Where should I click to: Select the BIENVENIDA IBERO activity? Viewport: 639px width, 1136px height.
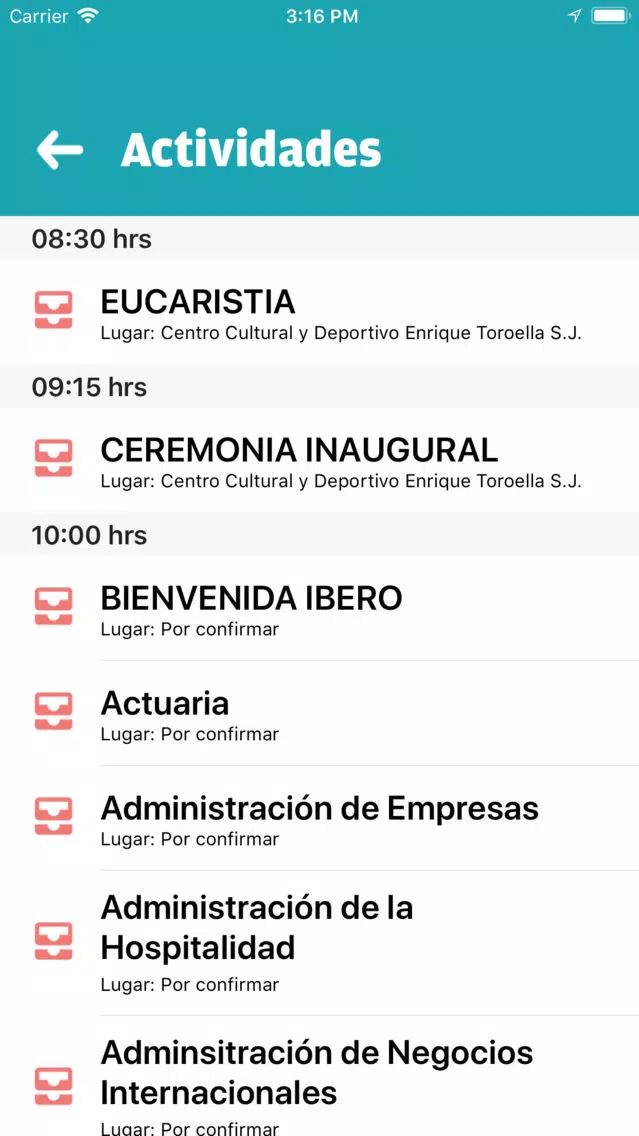[x=320, y=609]
